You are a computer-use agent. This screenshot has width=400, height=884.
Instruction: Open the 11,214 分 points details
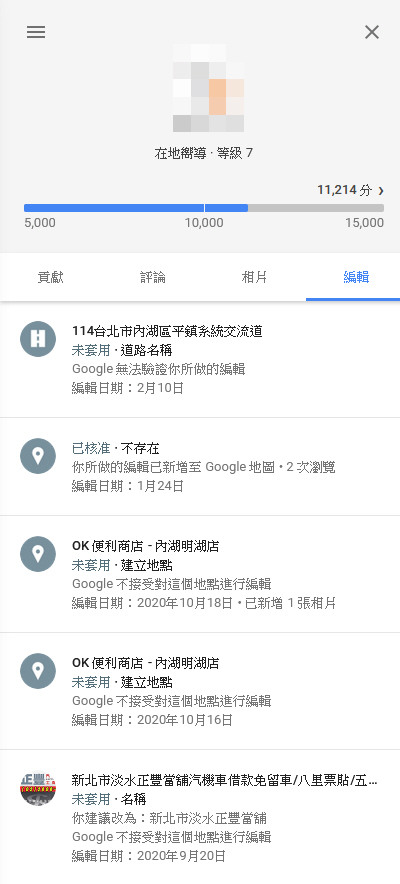tap(350, 191)
